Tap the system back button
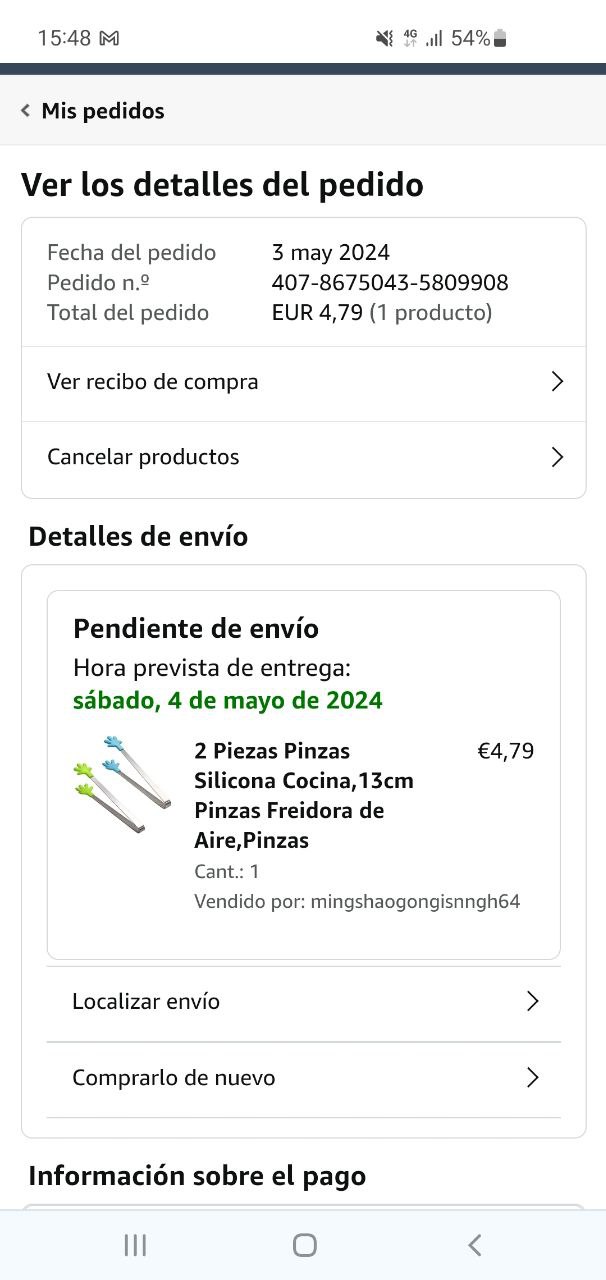Image resolution: width=606 pixels, height=1280 pixels. coord(474,1245)
